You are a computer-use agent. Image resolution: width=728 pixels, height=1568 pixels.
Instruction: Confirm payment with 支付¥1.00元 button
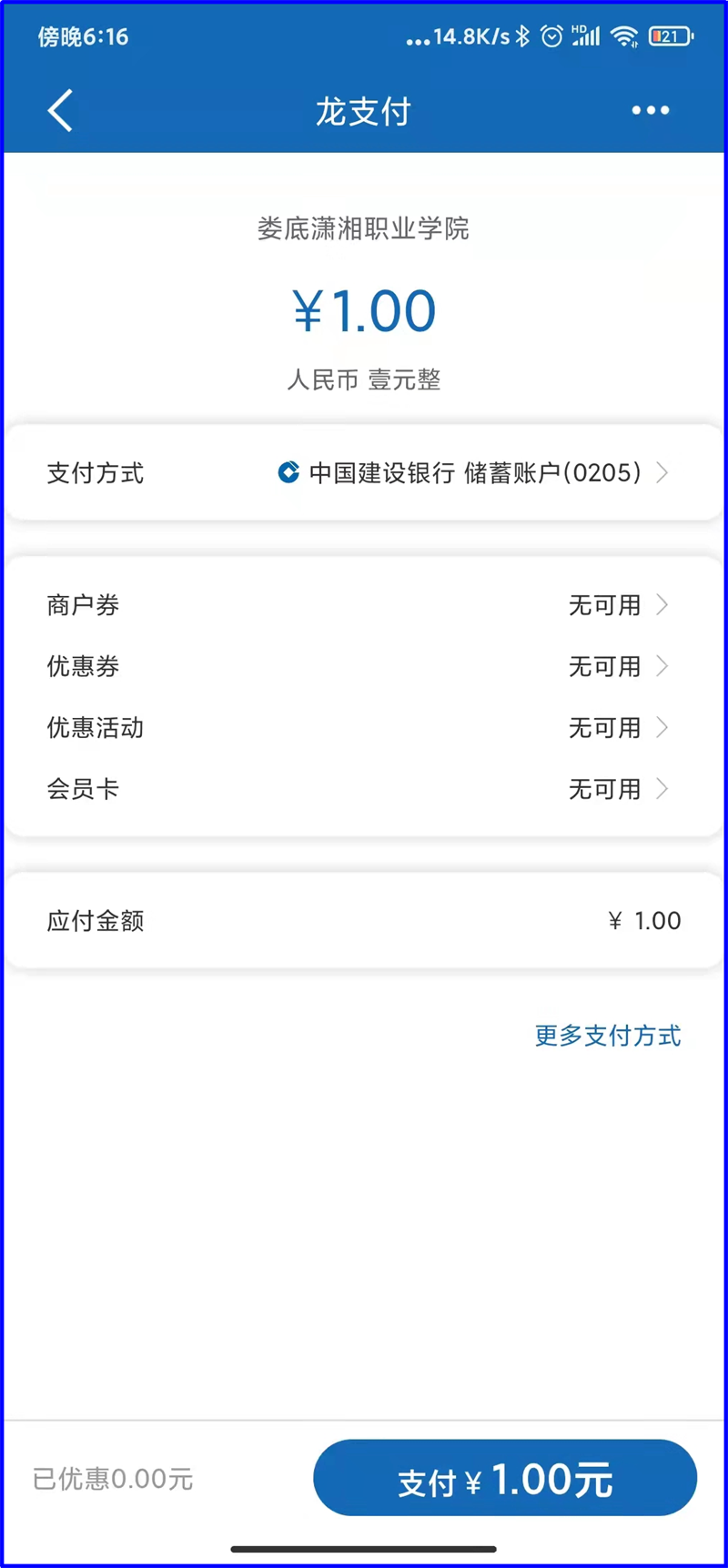(505, 1478)
